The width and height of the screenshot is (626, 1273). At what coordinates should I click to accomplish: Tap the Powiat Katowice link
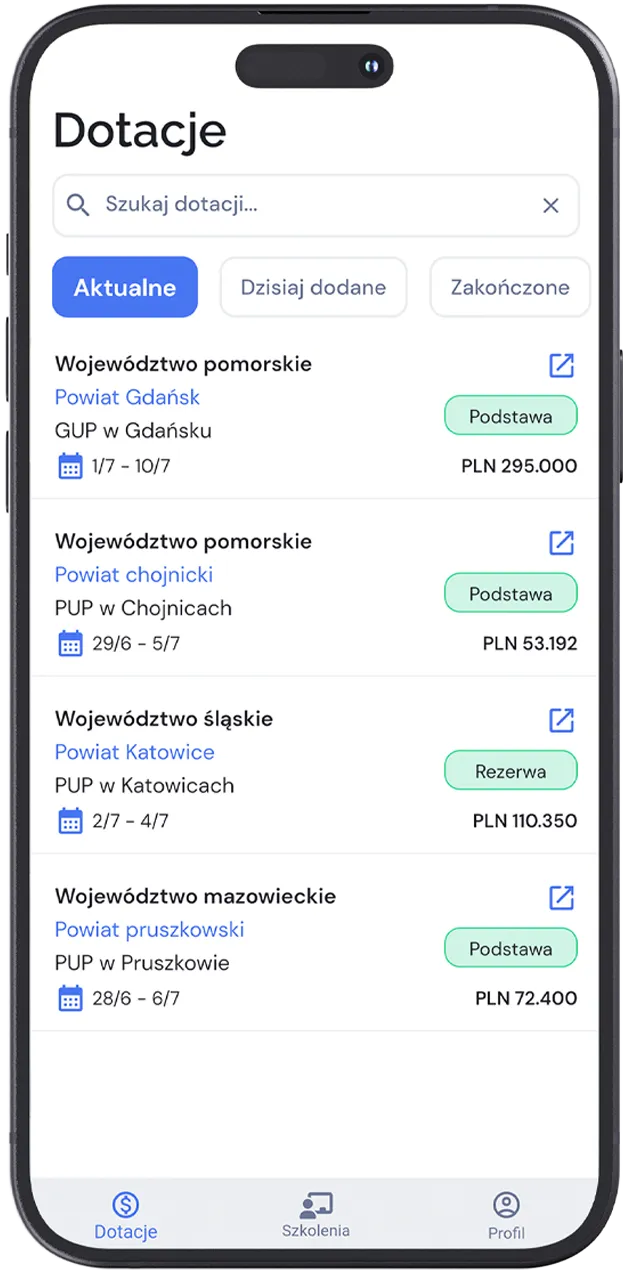135,752
